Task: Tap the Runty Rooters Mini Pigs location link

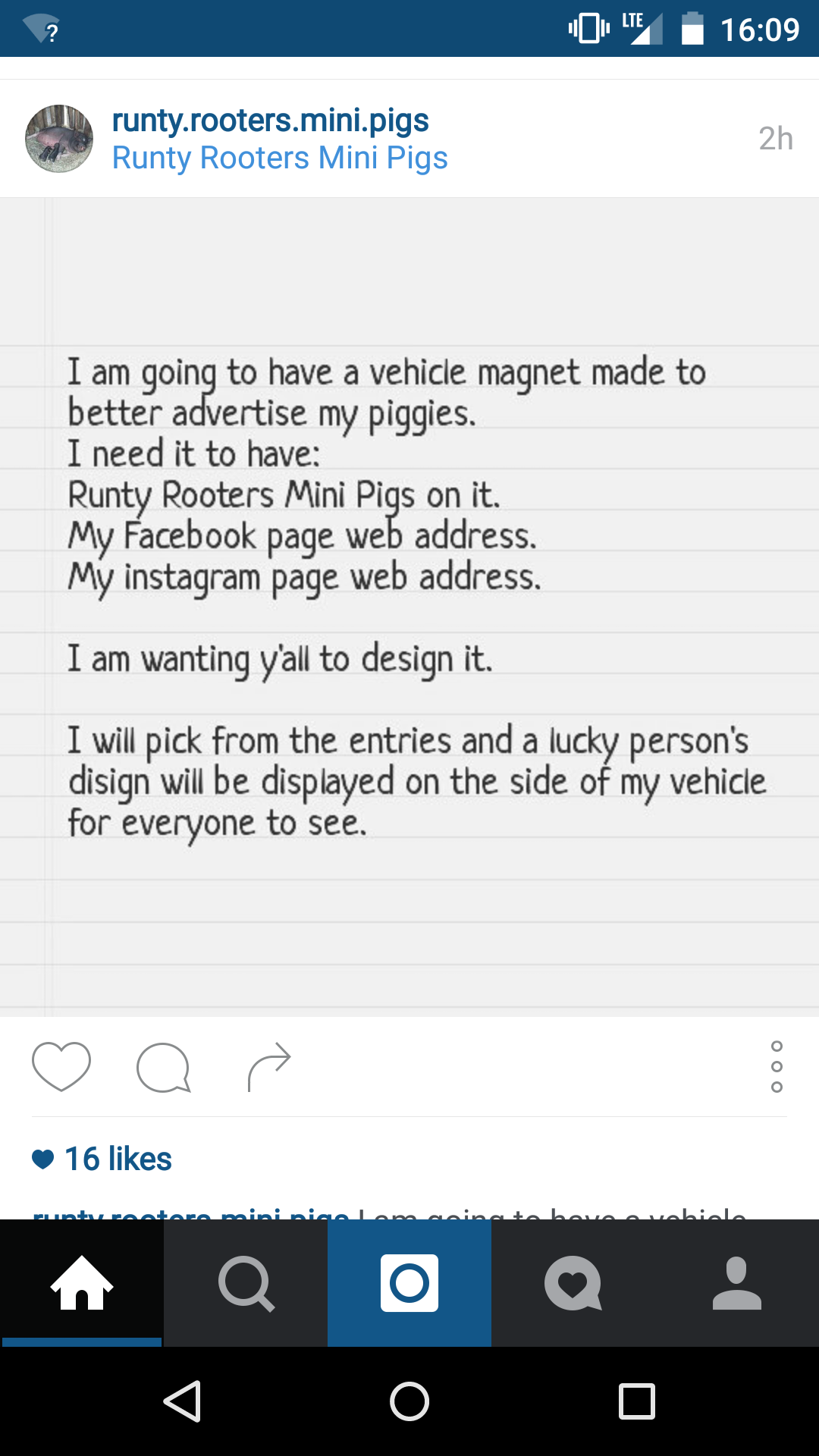Action: coord(280,158)
